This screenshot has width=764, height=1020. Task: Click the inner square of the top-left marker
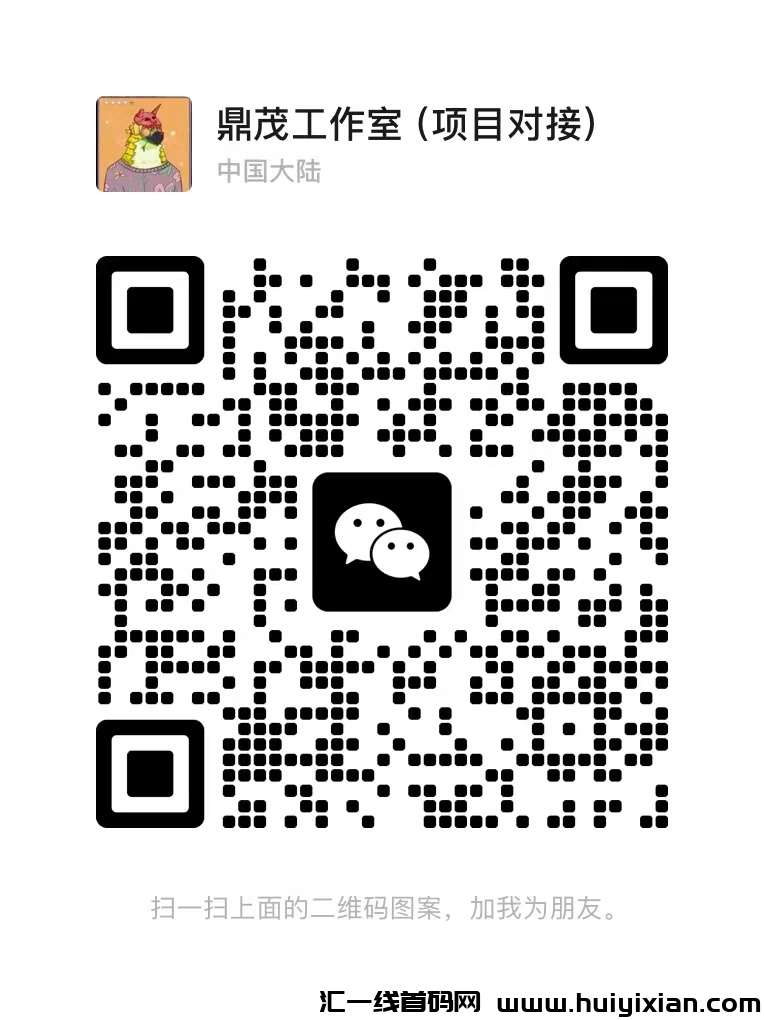coord(148,311)
